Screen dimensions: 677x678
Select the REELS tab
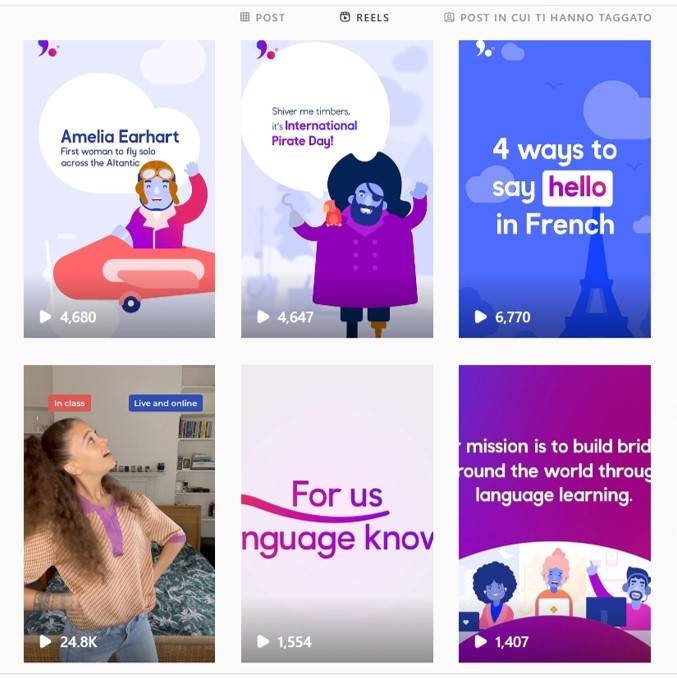(x=365, y=17)
